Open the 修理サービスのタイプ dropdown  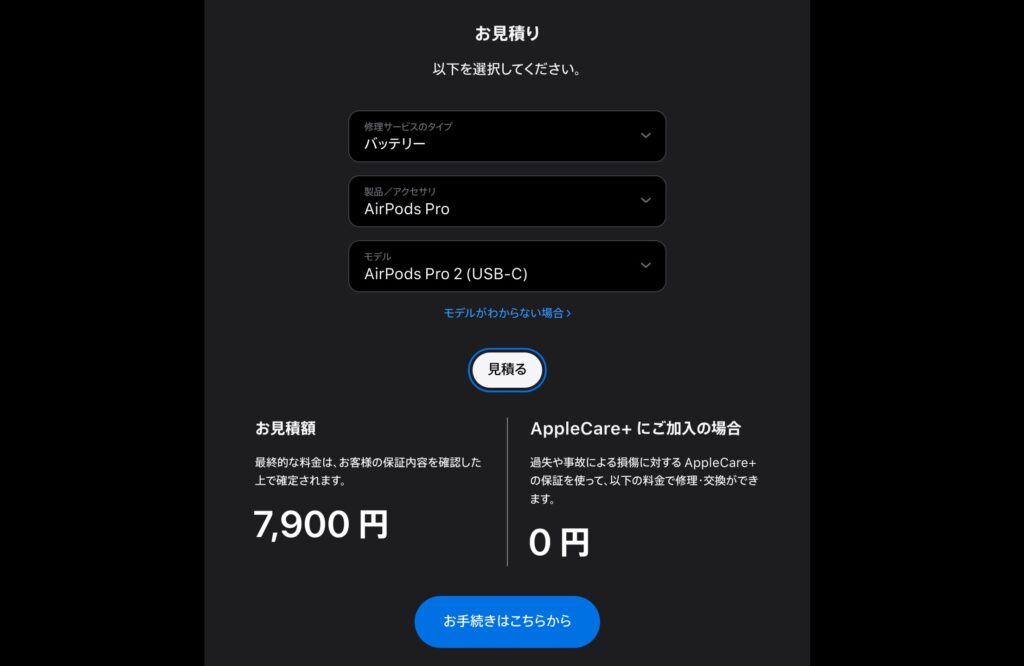point(507,136)
